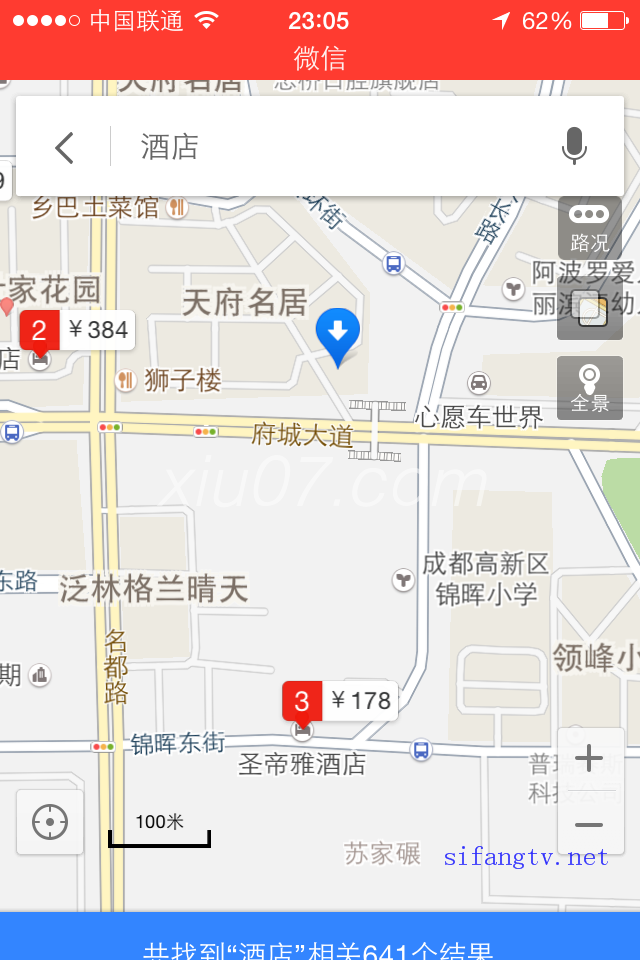The image size is (640, 960).
Task: Zoom out with the minus button
Action: click(x=590, y=825)
